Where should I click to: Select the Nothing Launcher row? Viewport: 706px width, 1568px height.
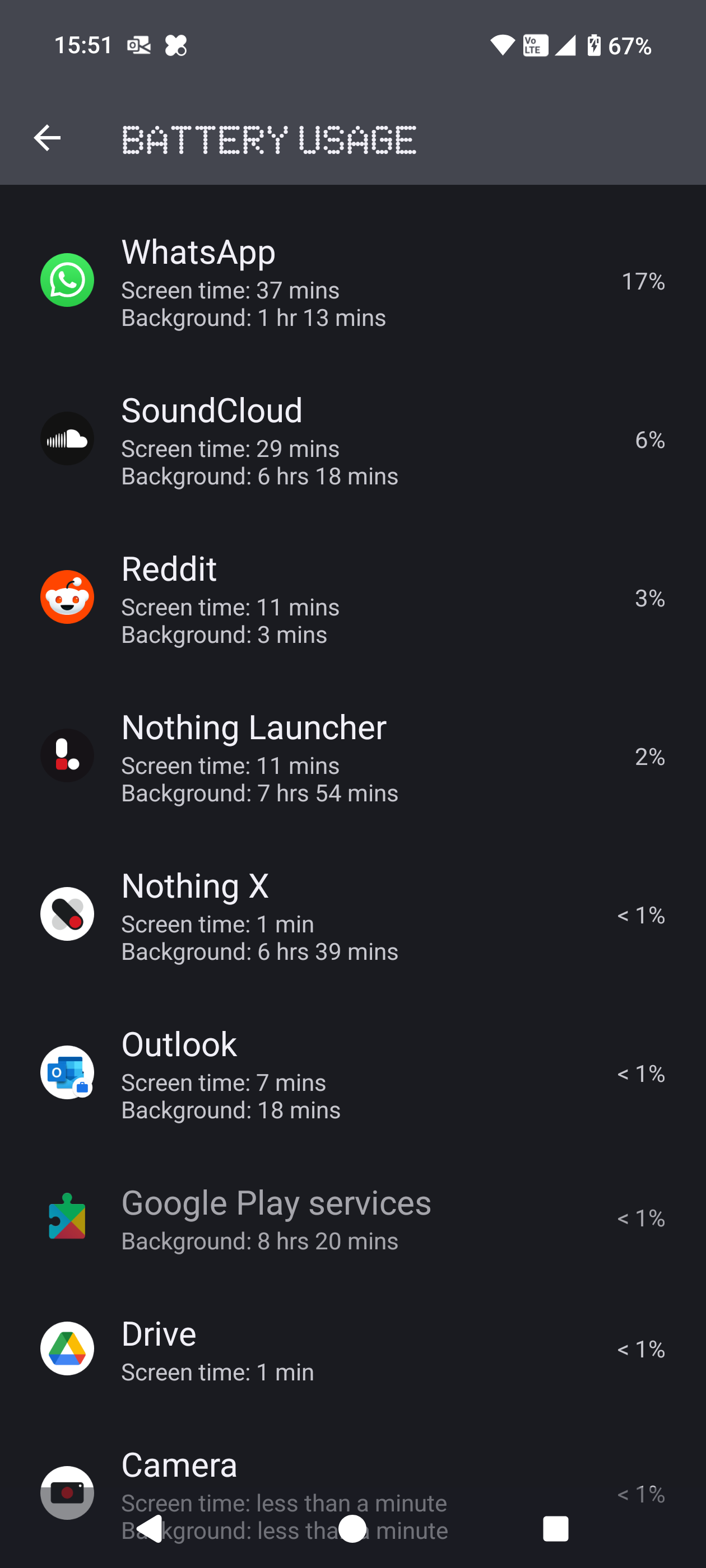[x=352, y=757]
